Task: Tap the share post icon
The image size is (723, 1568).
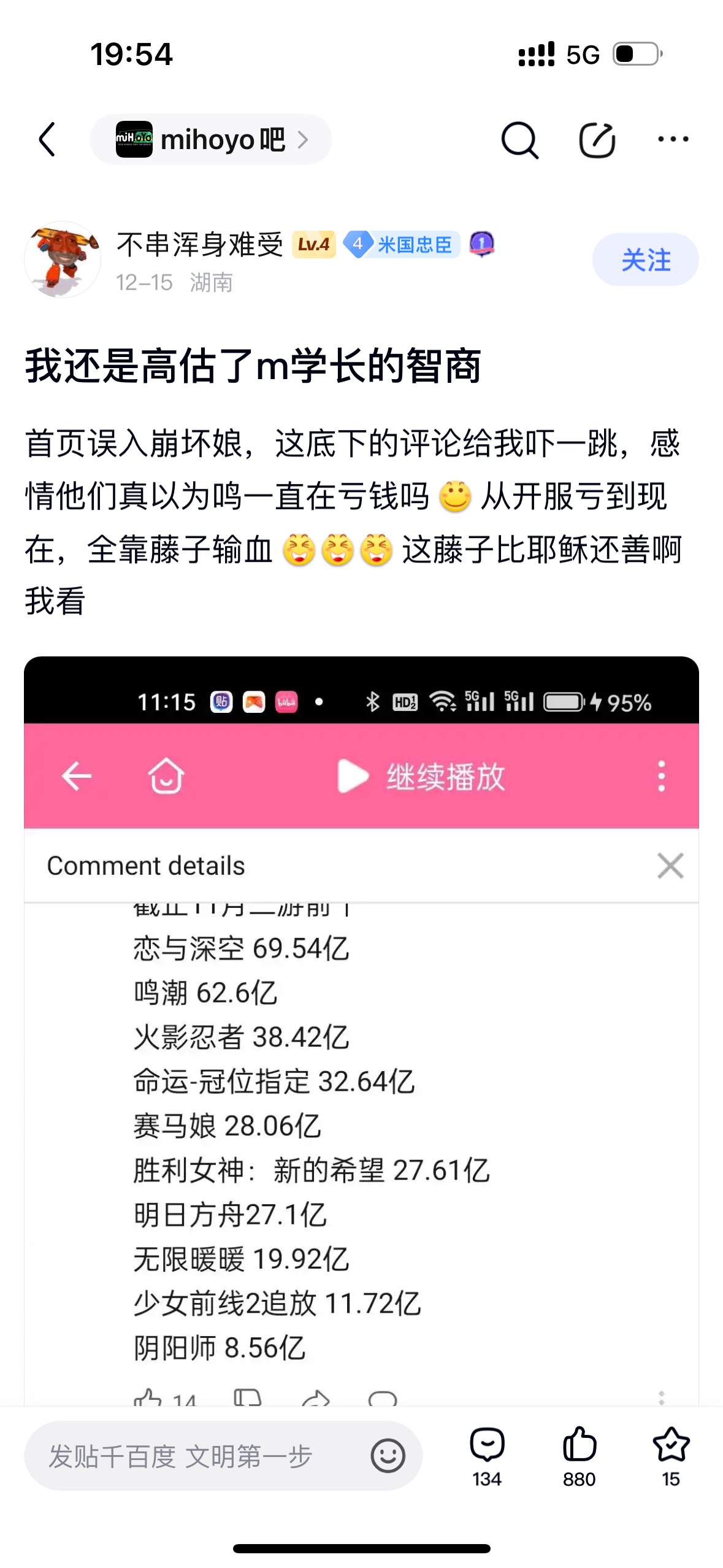Action: (x=597, y=140)
